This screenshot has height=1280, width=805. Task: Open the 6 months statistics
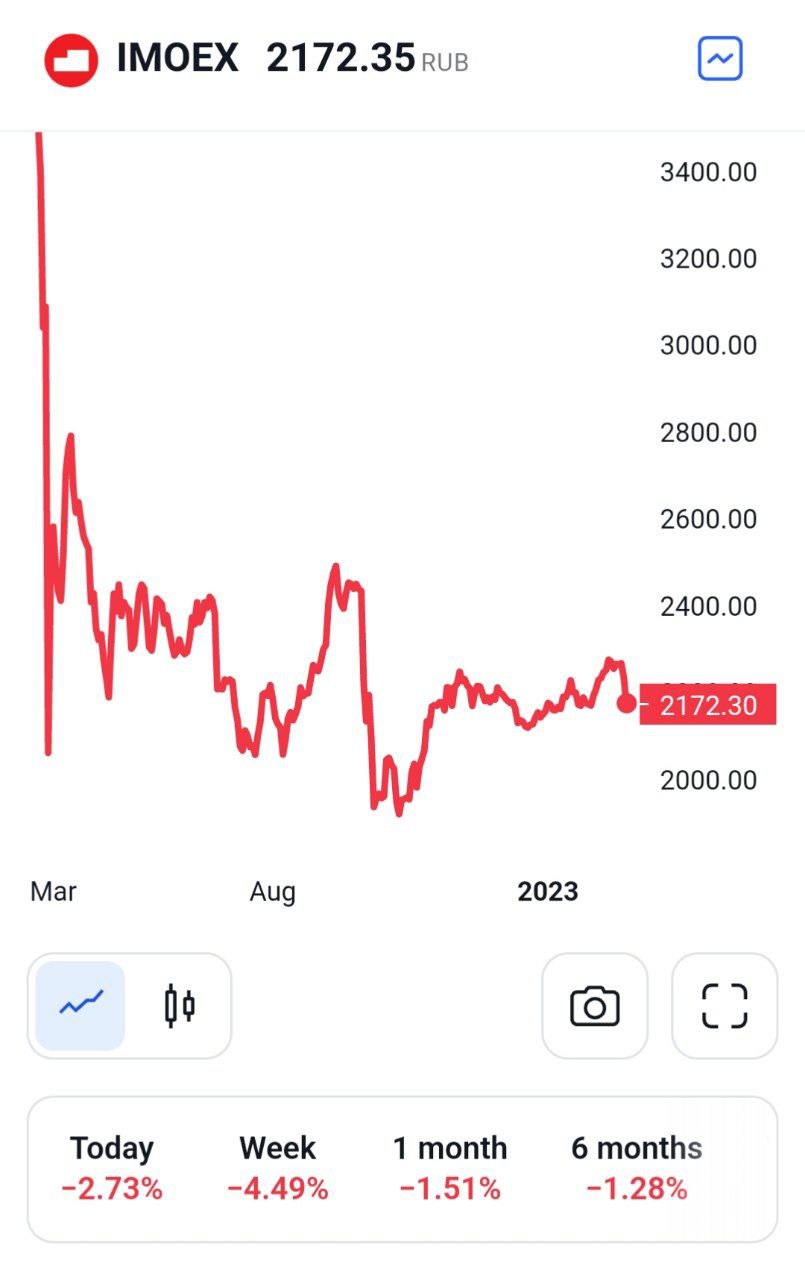pos(637,1168)
